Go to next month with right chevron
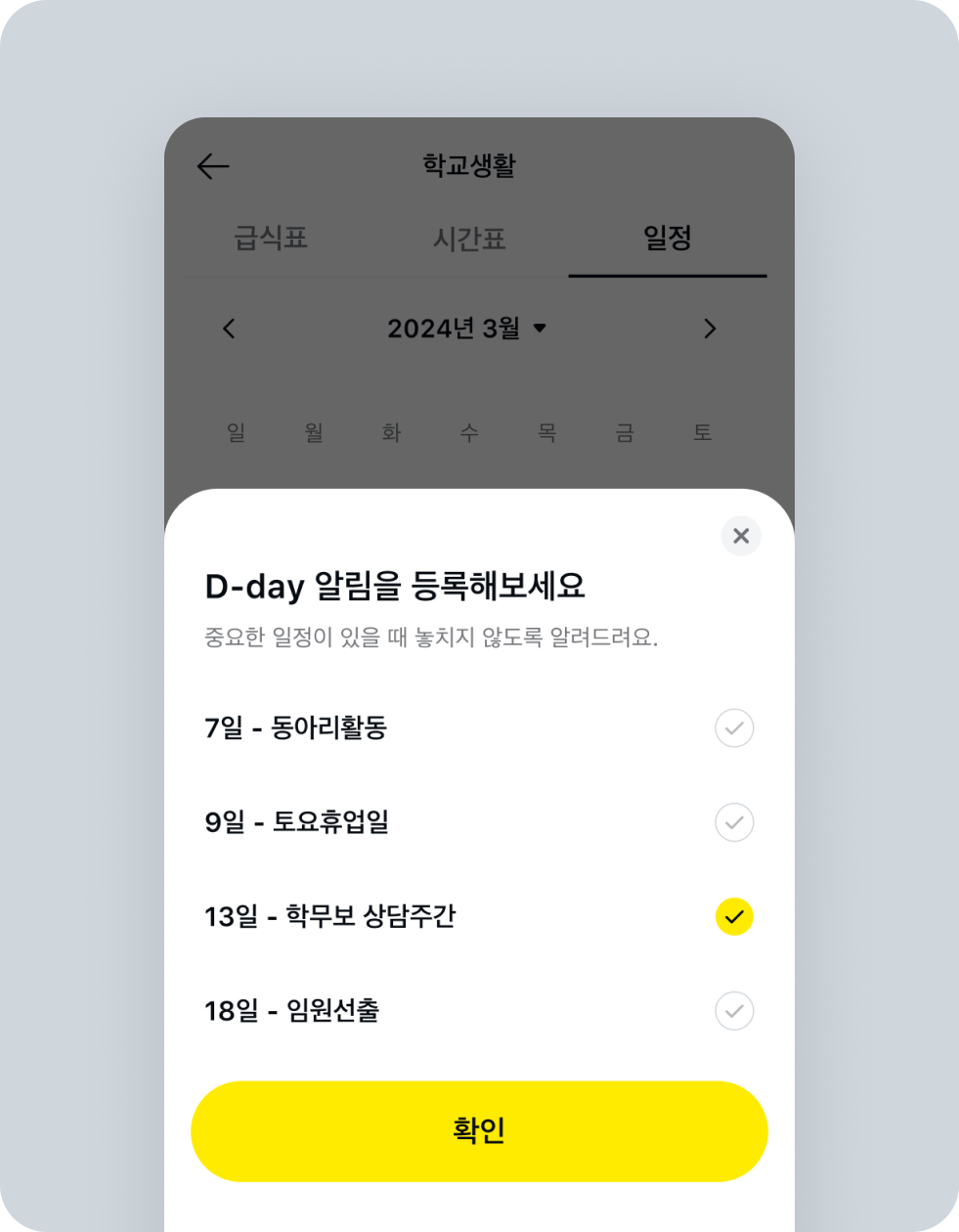The height and width of the screenshot is (1232, 959). [x=711, y=329]
